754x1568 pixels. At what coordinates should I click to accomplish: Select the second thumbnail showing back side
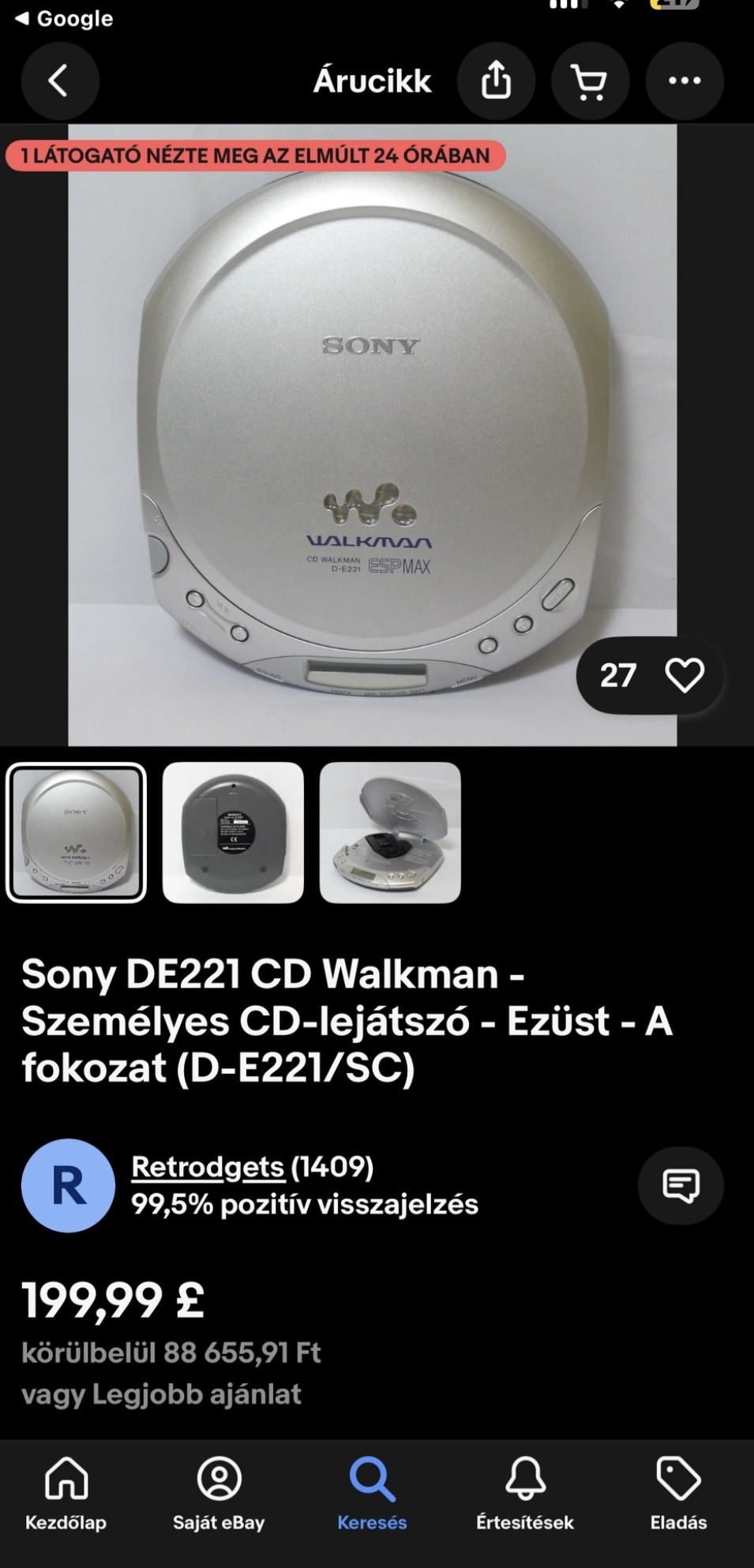(x=233, y=832)
